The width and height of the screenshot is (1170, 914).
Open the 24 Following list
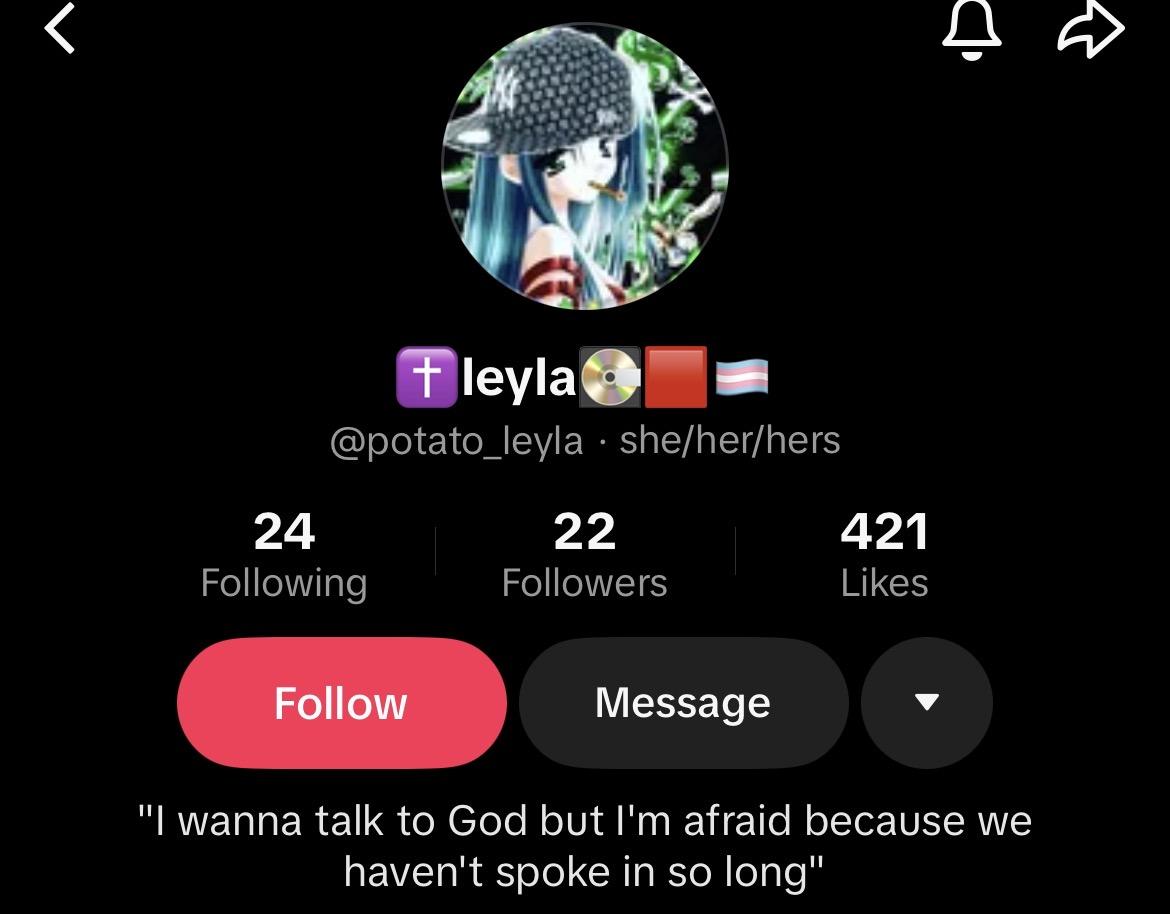point(284,555)
